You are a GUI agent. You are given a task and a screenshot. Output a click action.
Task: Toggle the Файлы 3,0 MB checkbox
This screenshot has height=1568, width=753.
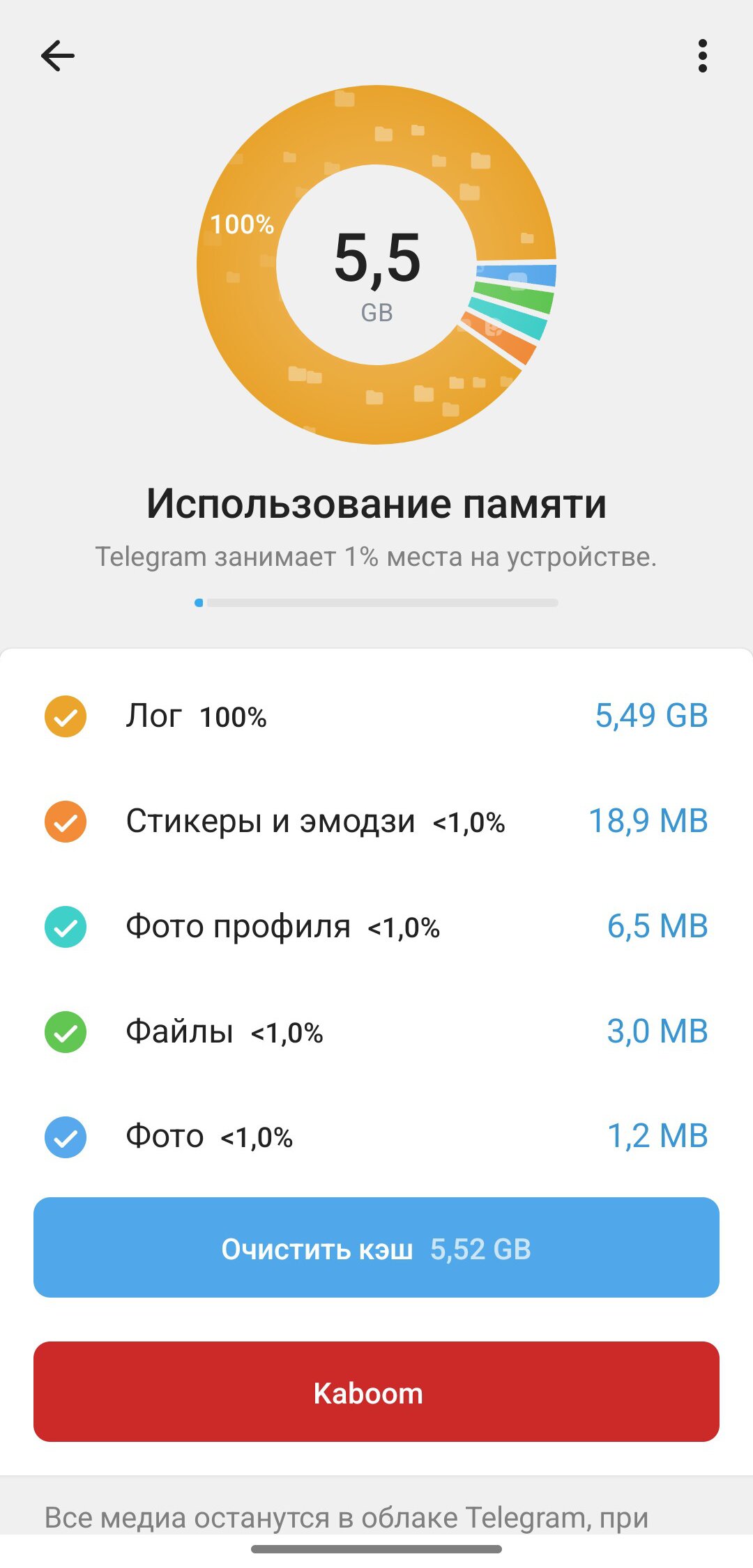[x=66, y=1032]
